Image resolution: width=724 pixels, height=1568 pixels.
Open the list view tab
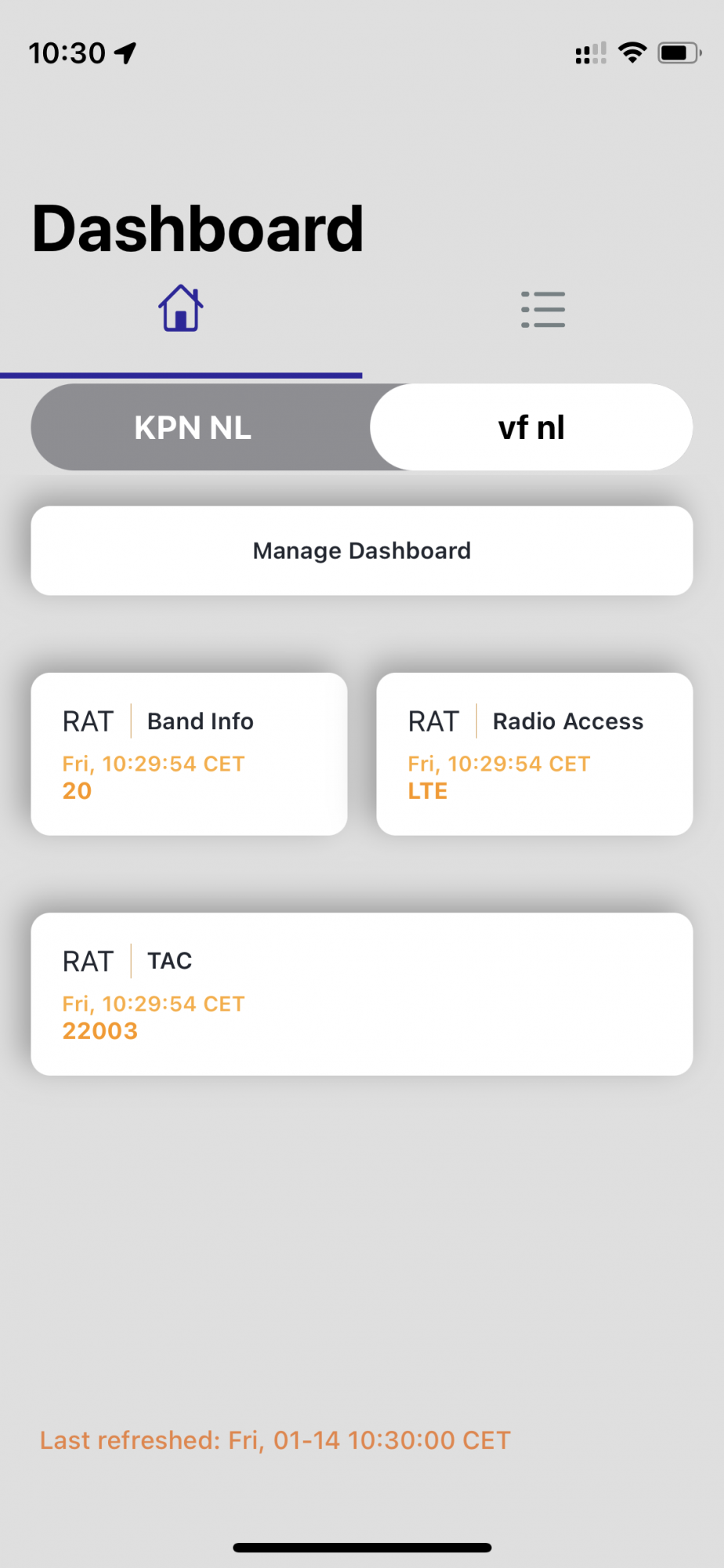543,309
